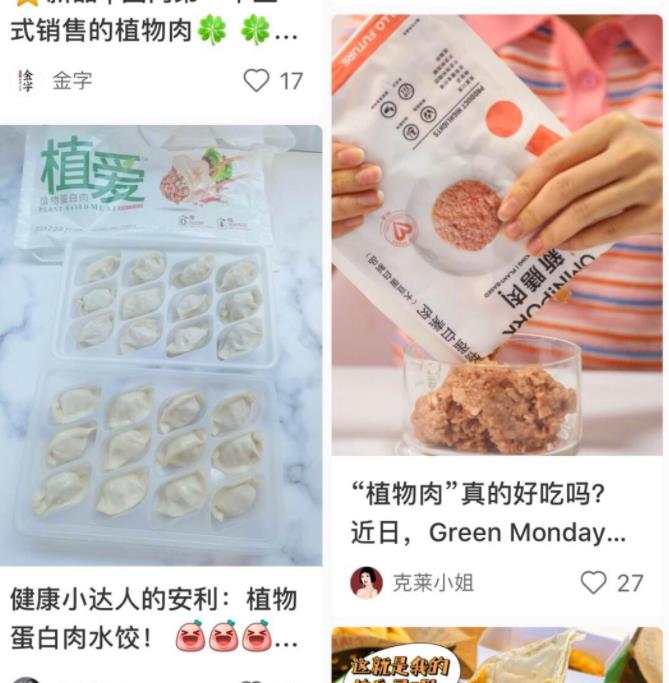The image size is (669, 683).
Task: Open the post with yellow caption 这就是我的
Action: point(496,656)
